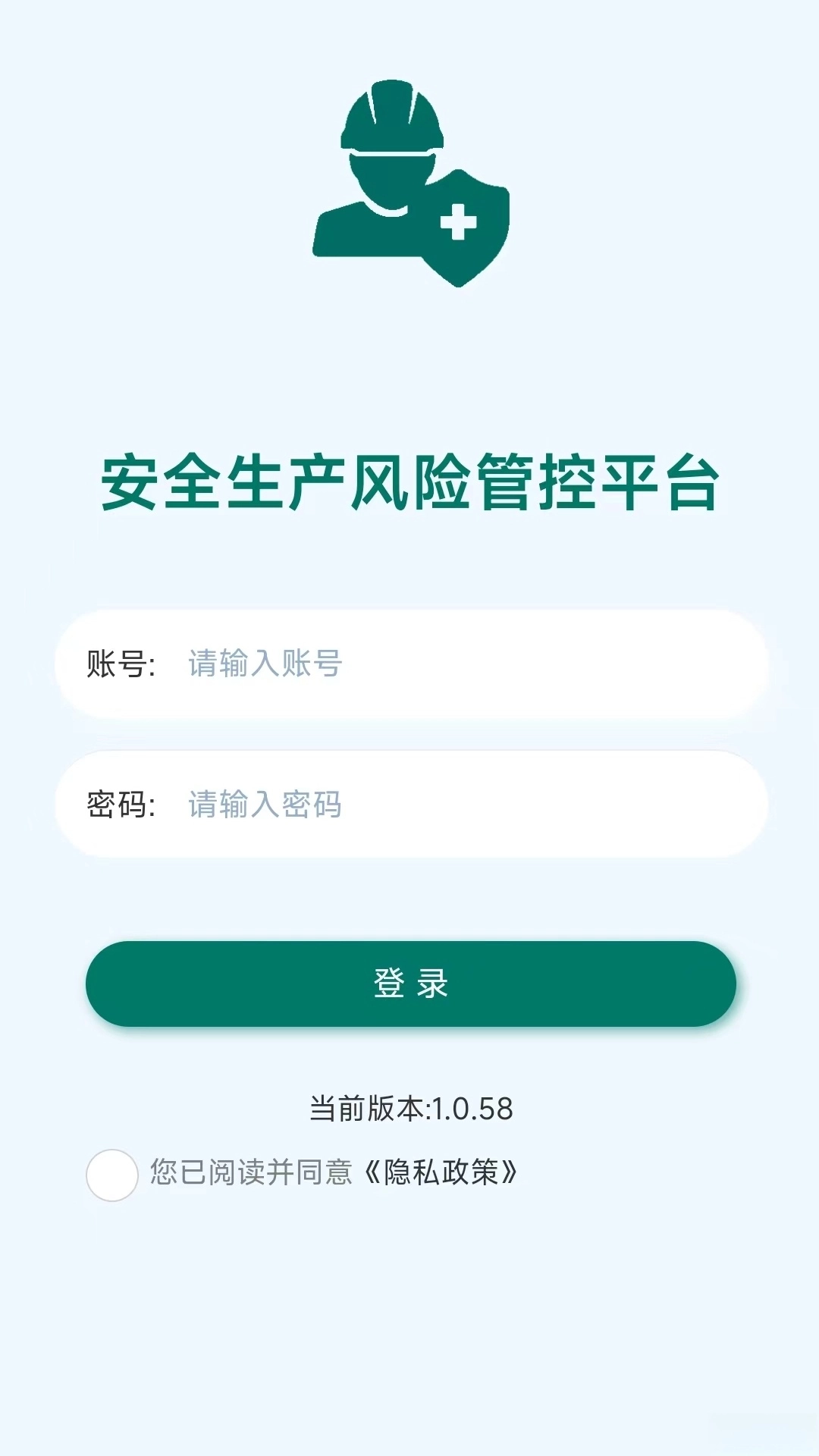Select the 账号 account input field
Image resolution: width=819 pixels, height=1456 pixels.
(409, 665)
